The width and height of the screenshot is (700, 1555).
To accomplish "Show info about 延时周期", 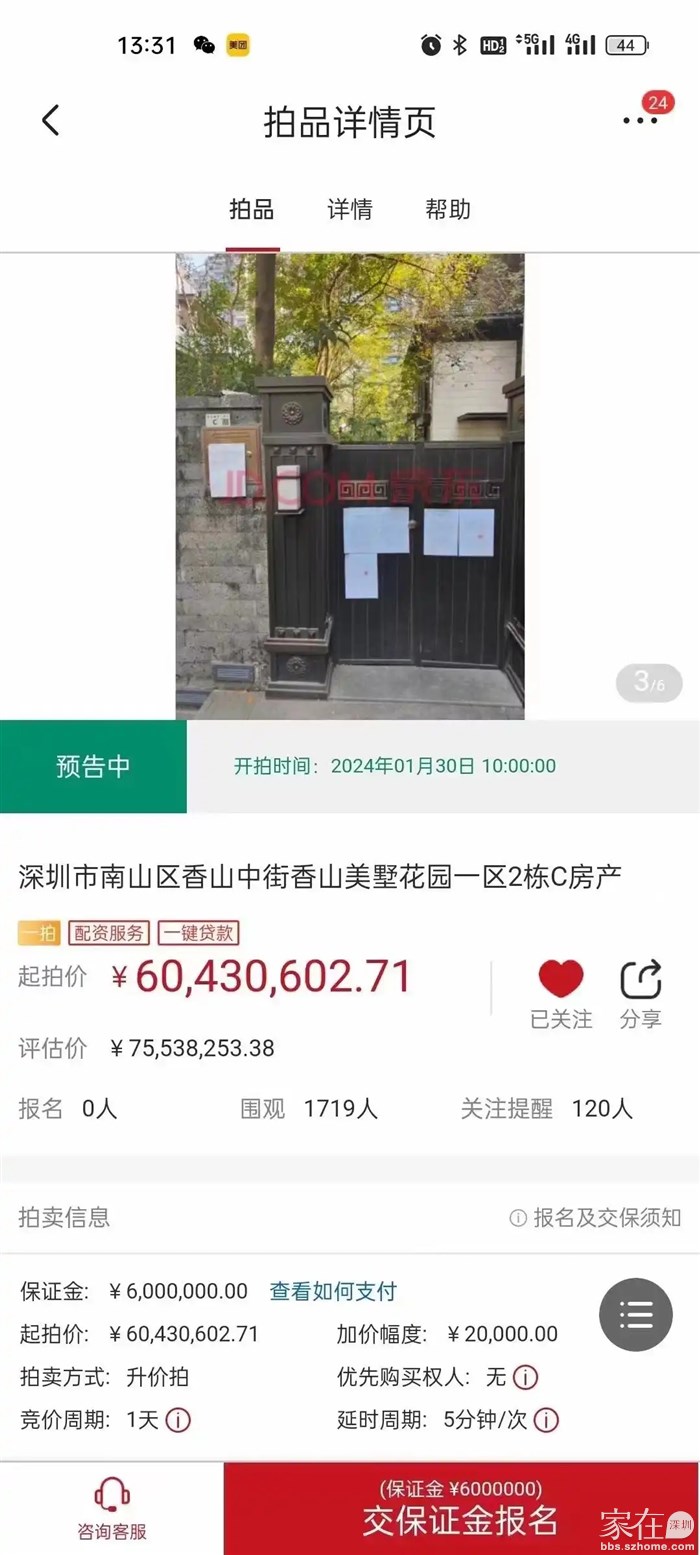I will click(x=546, y=1420).
